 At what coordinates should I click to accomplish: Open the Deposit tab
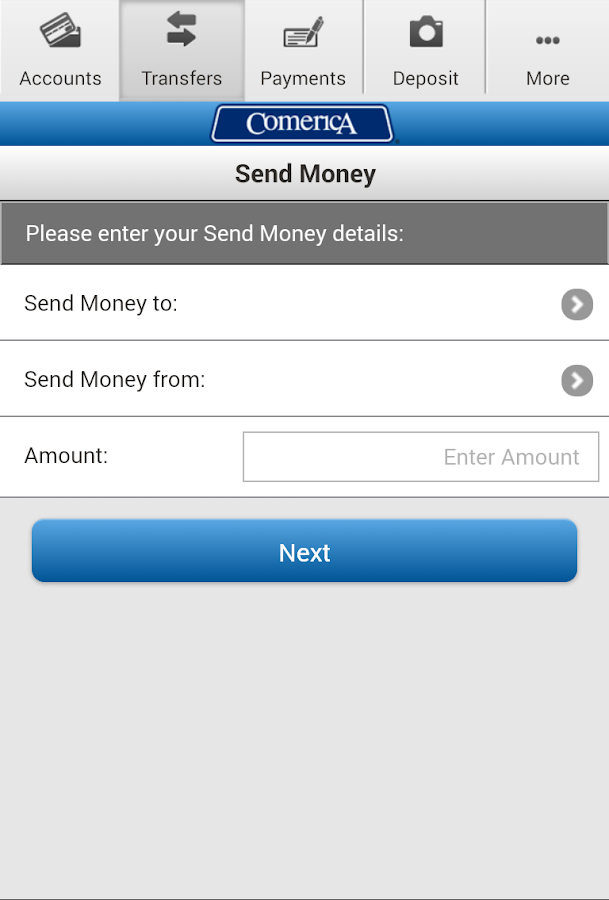[425, 50]
